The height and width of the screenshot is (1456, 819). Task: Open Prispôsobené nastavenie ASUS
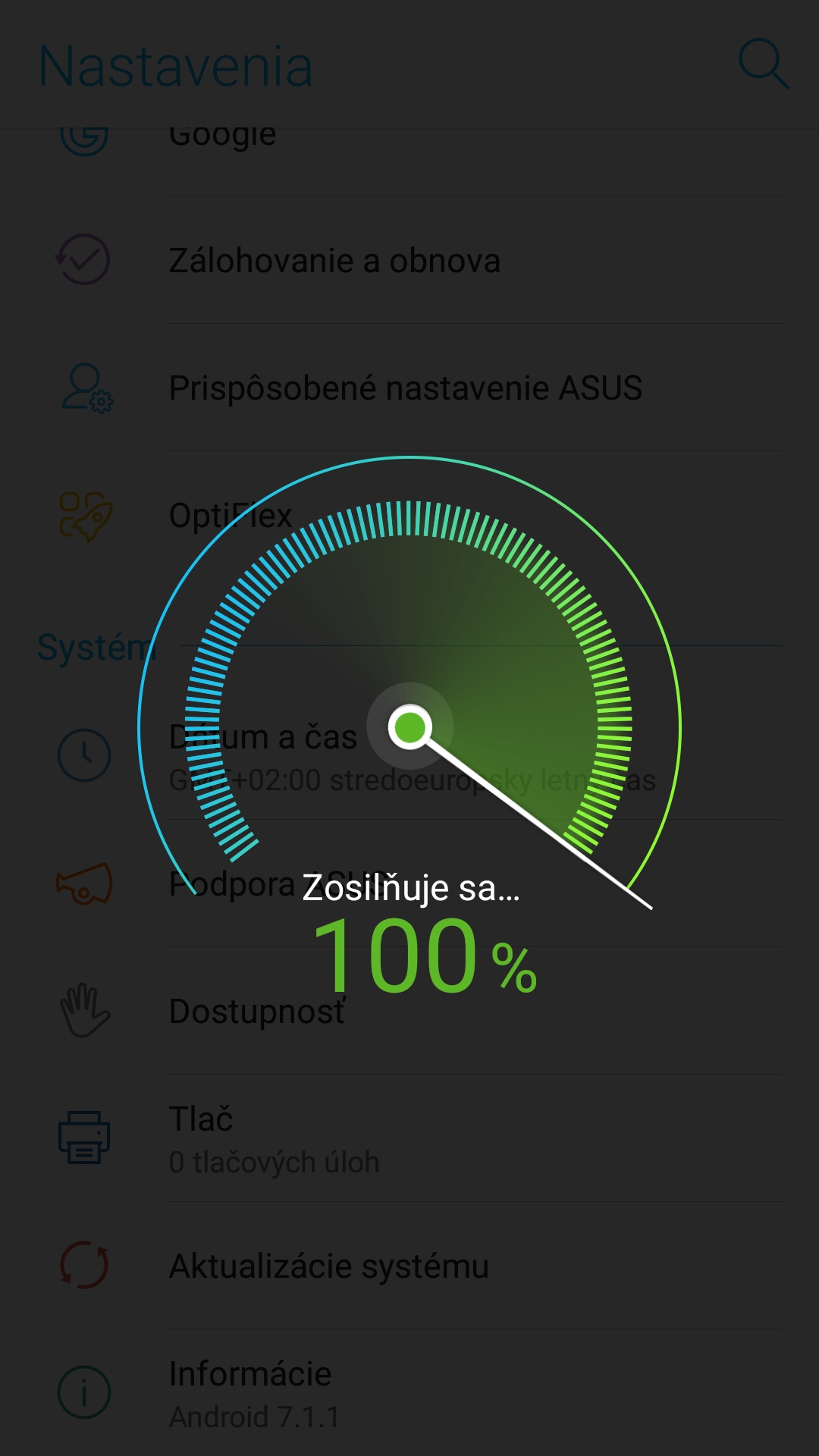(x=409, y=388)
